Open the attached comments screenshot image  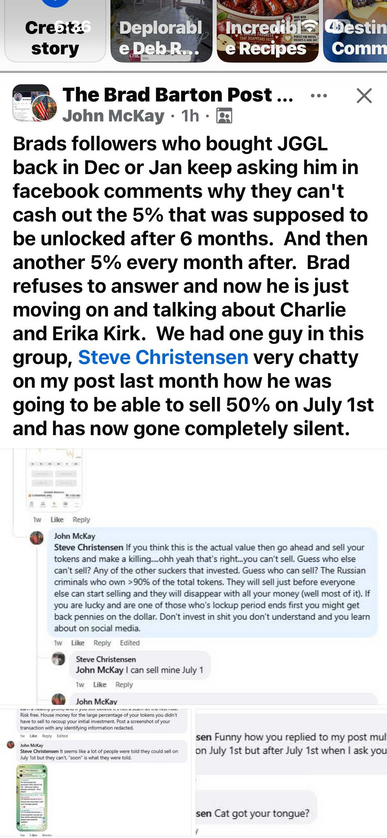(194, 643)
